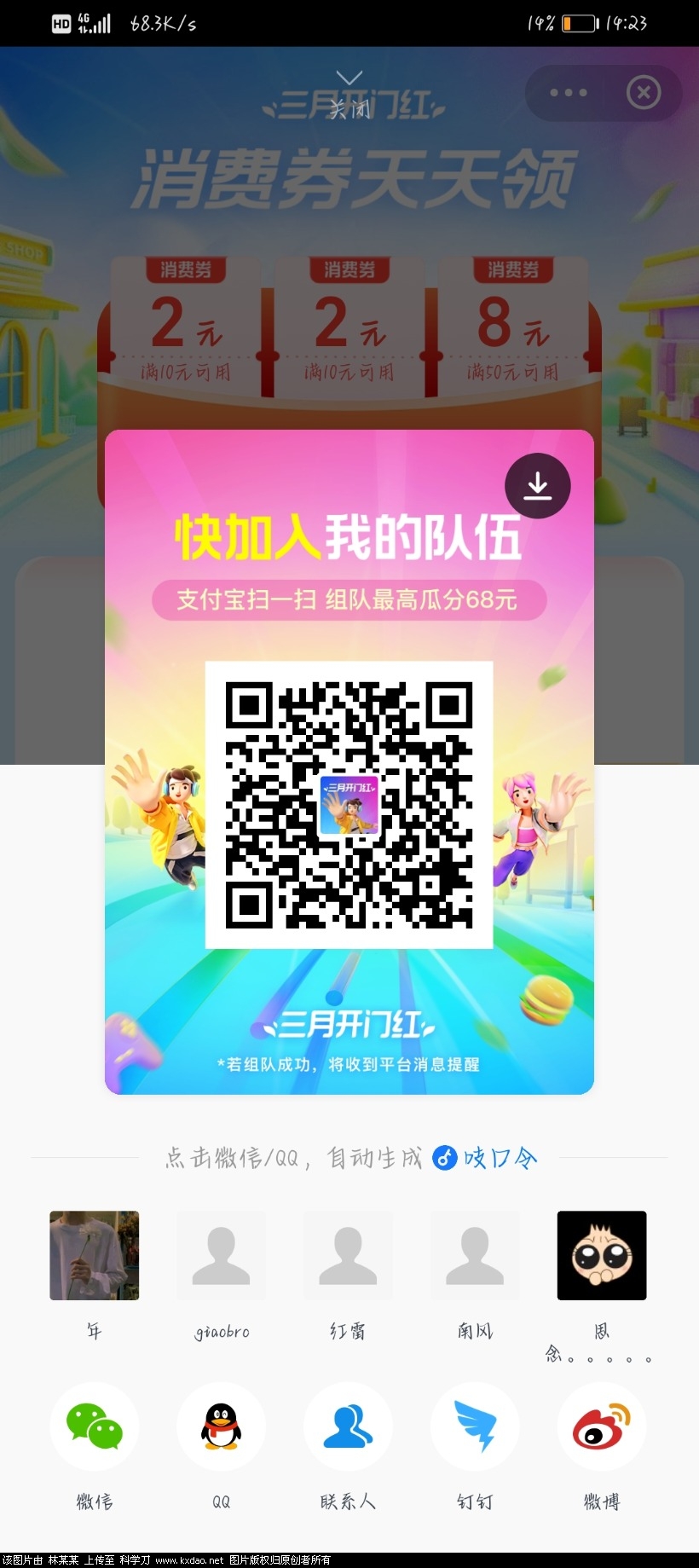Select the contact 思念......
Image resolution: width=699 pixels, height=1568 pixels.
pos(602,1256)
